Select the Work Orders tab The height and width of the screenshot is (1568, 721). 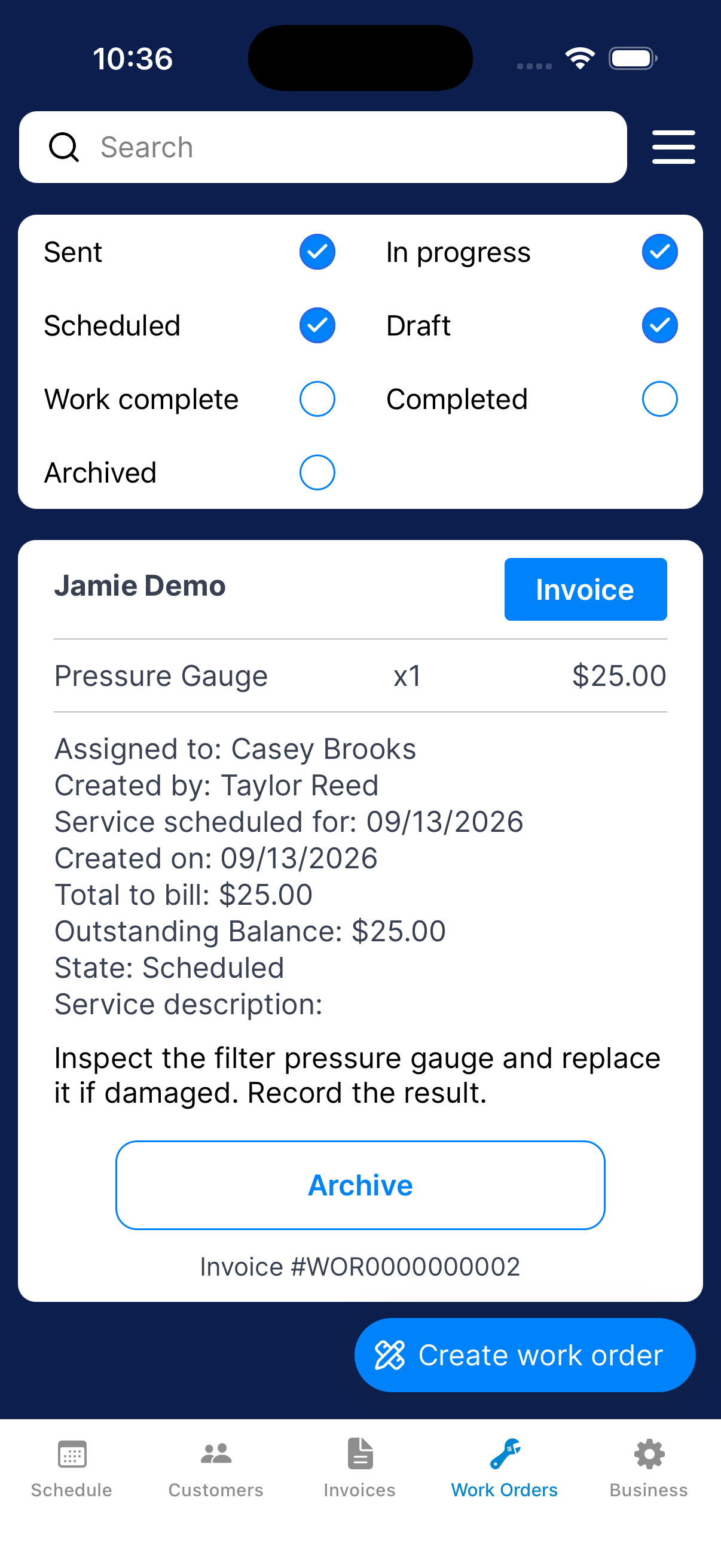pyautogui.click(x=505, y=1469)
